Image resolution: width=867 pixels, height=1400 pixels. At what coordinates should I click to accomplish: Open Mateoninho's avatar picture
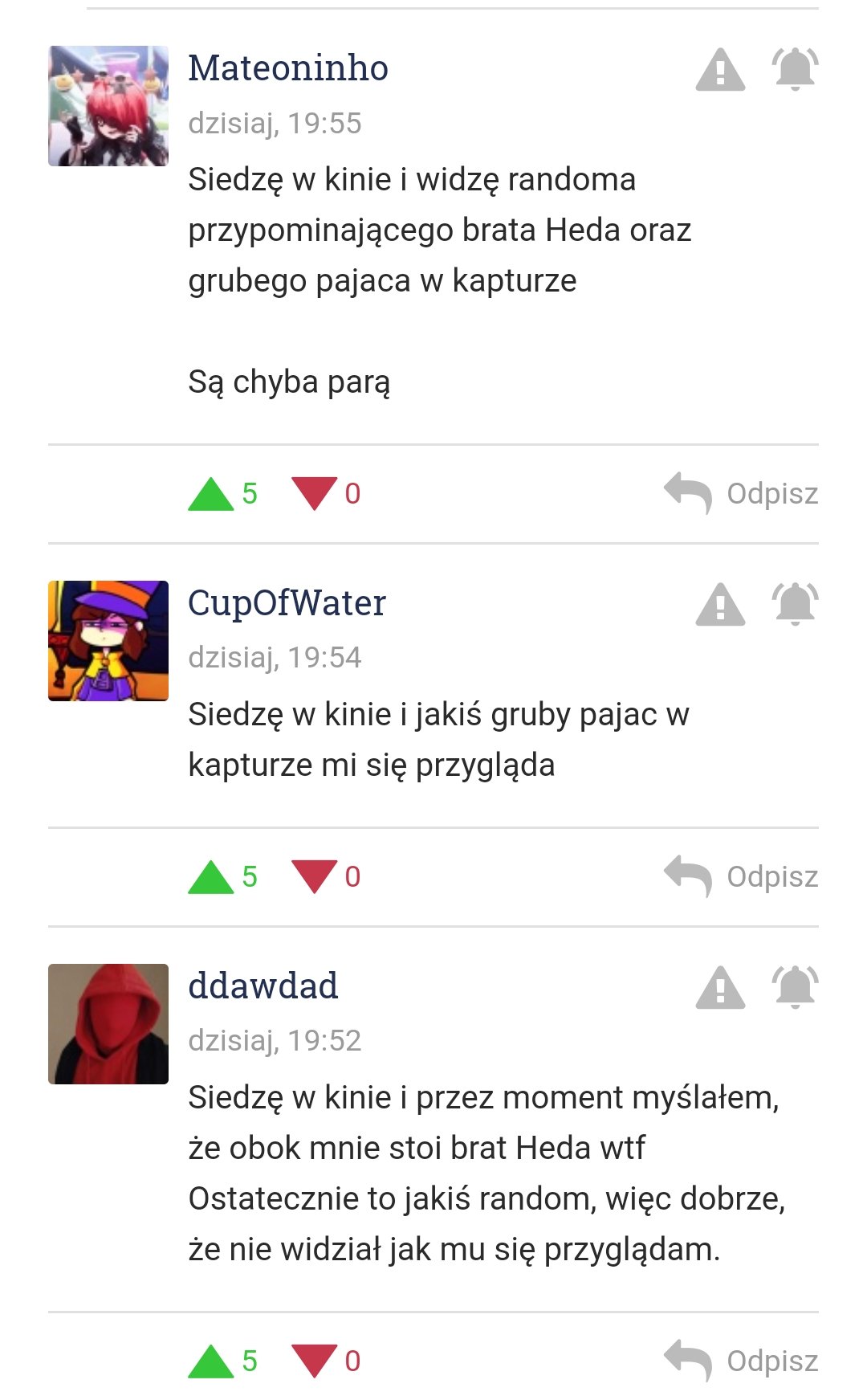click(x=108, y=106)
